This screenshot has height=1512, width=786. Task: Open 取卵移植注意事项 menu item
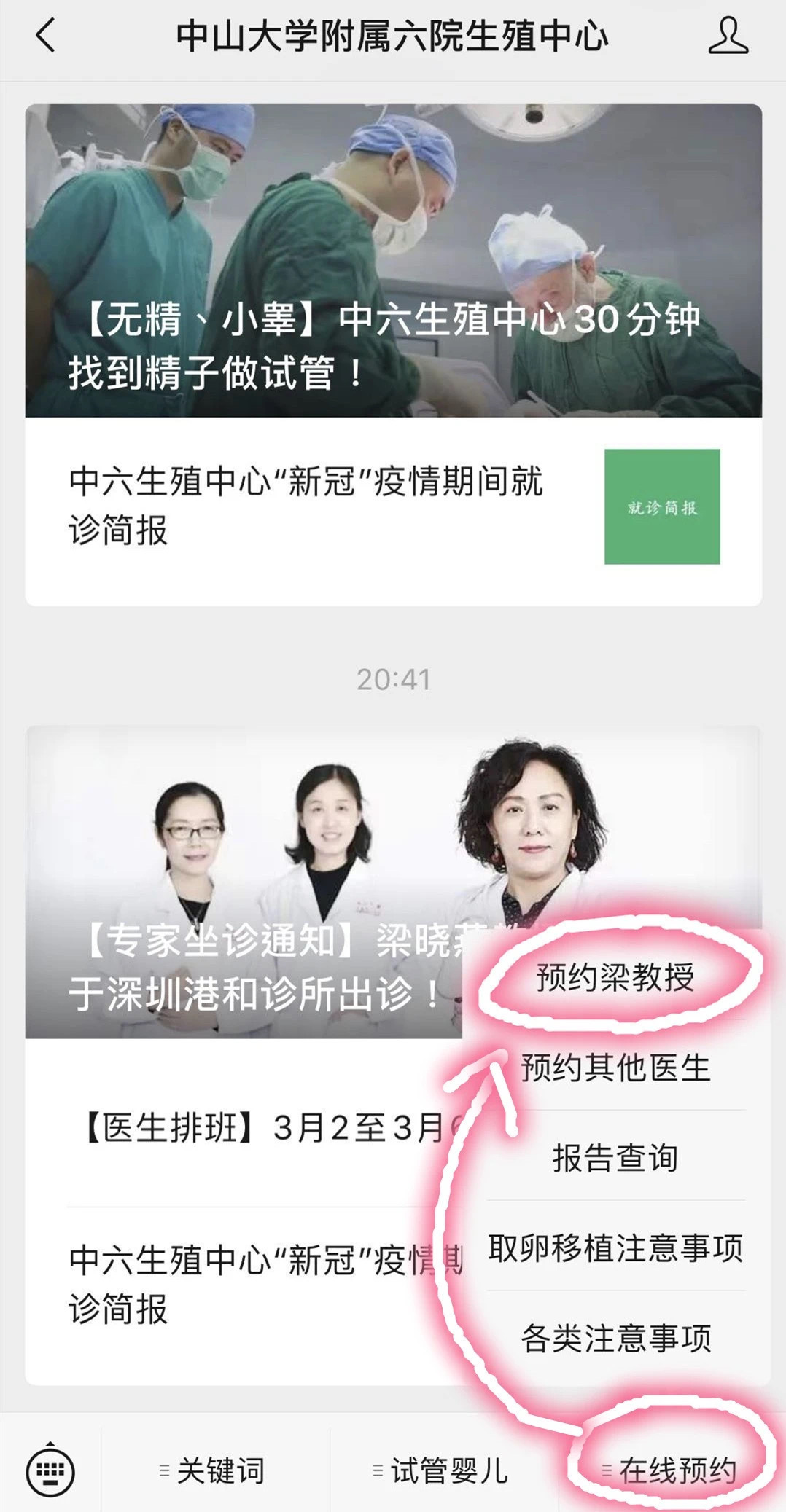[x=615, y=1247]
